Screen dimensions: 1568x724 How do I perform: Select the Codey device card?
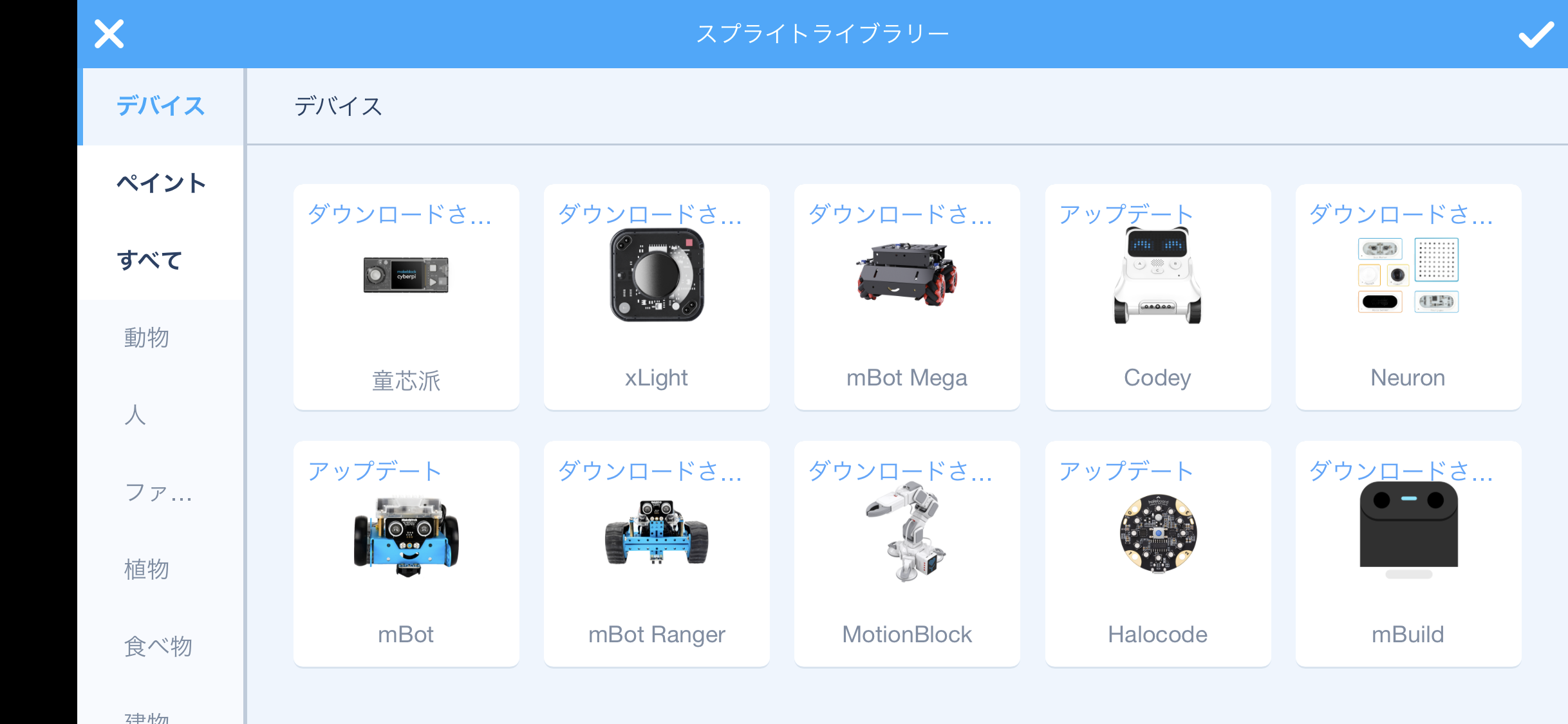(x=1157, y=297)
